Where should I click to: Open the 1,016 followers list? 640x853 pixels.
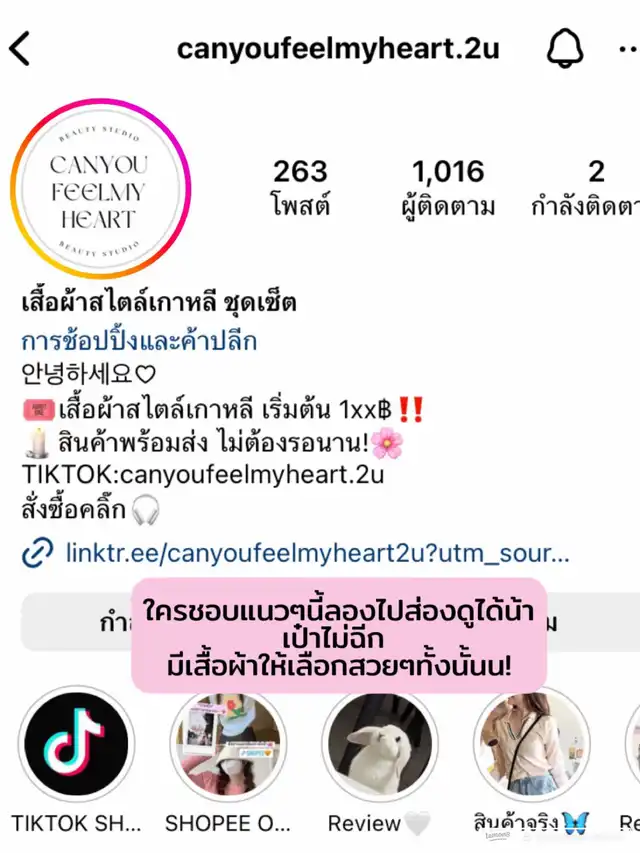pyautogui.click(x=448, y=188)
